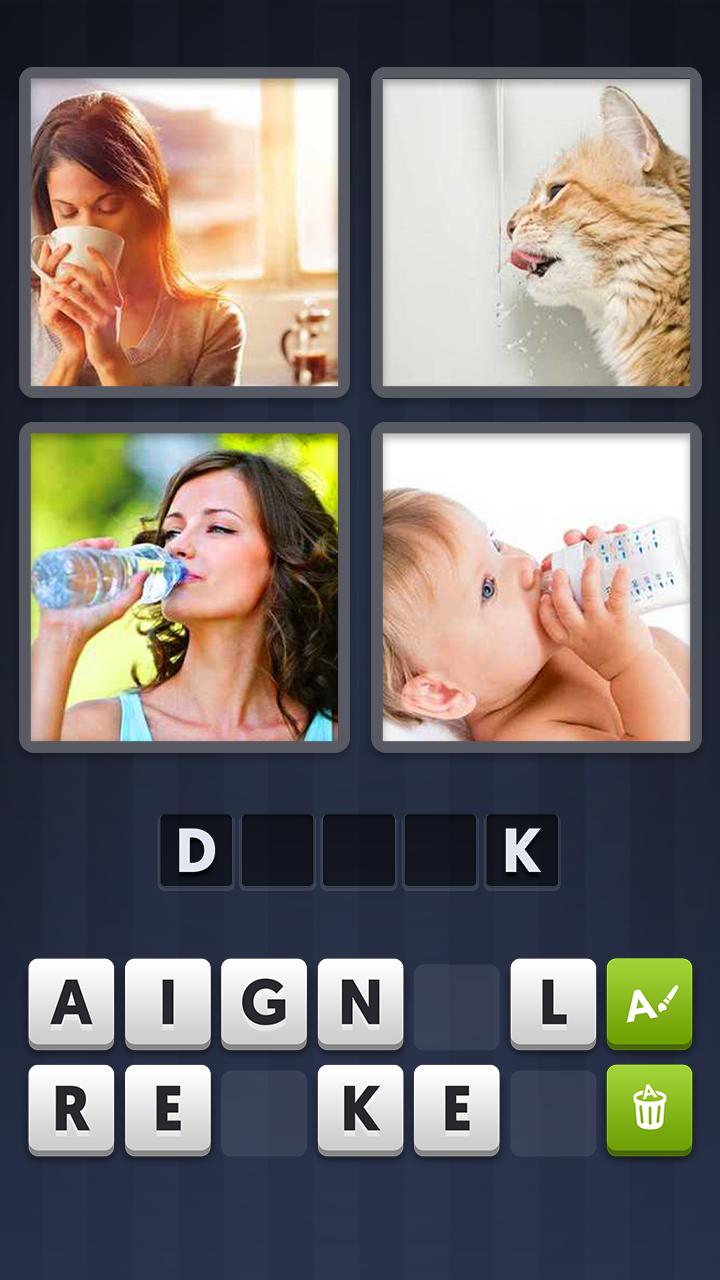720x1280 pixels.
Task: Pick the letter A tile
Action: pos(71,1003)
